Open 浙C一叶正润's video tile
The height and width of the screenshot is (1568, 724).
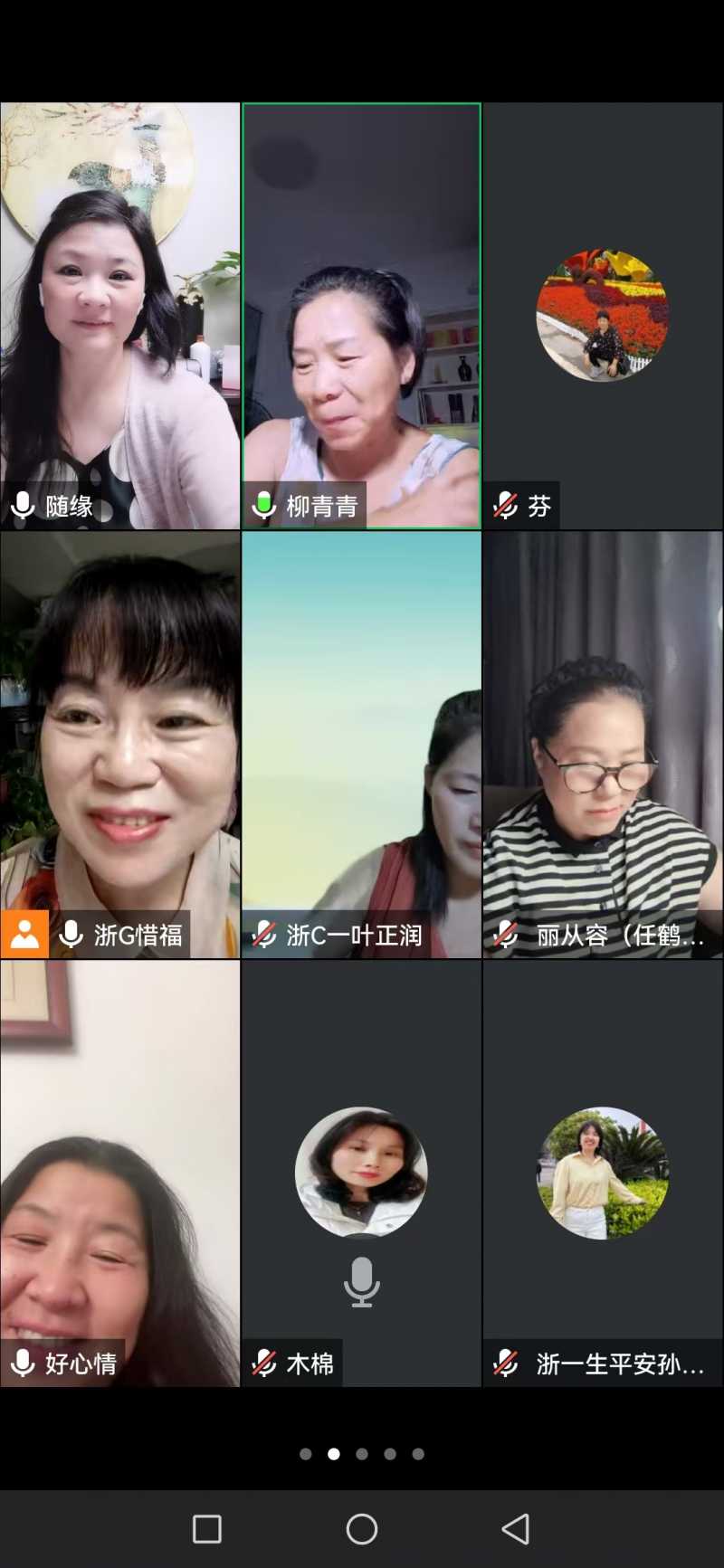[361, 744]
